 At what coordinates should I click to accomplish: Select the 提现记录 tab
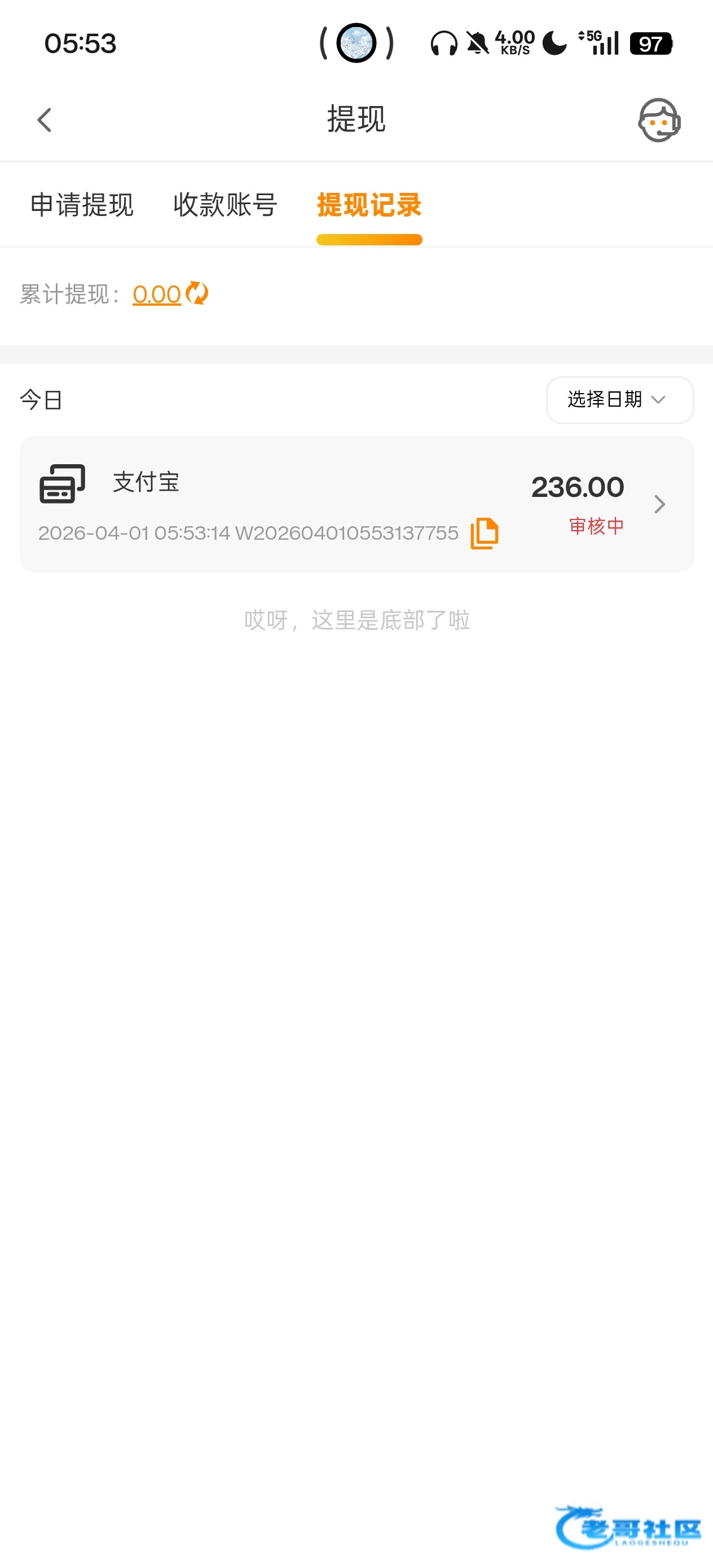coord(369,205)
